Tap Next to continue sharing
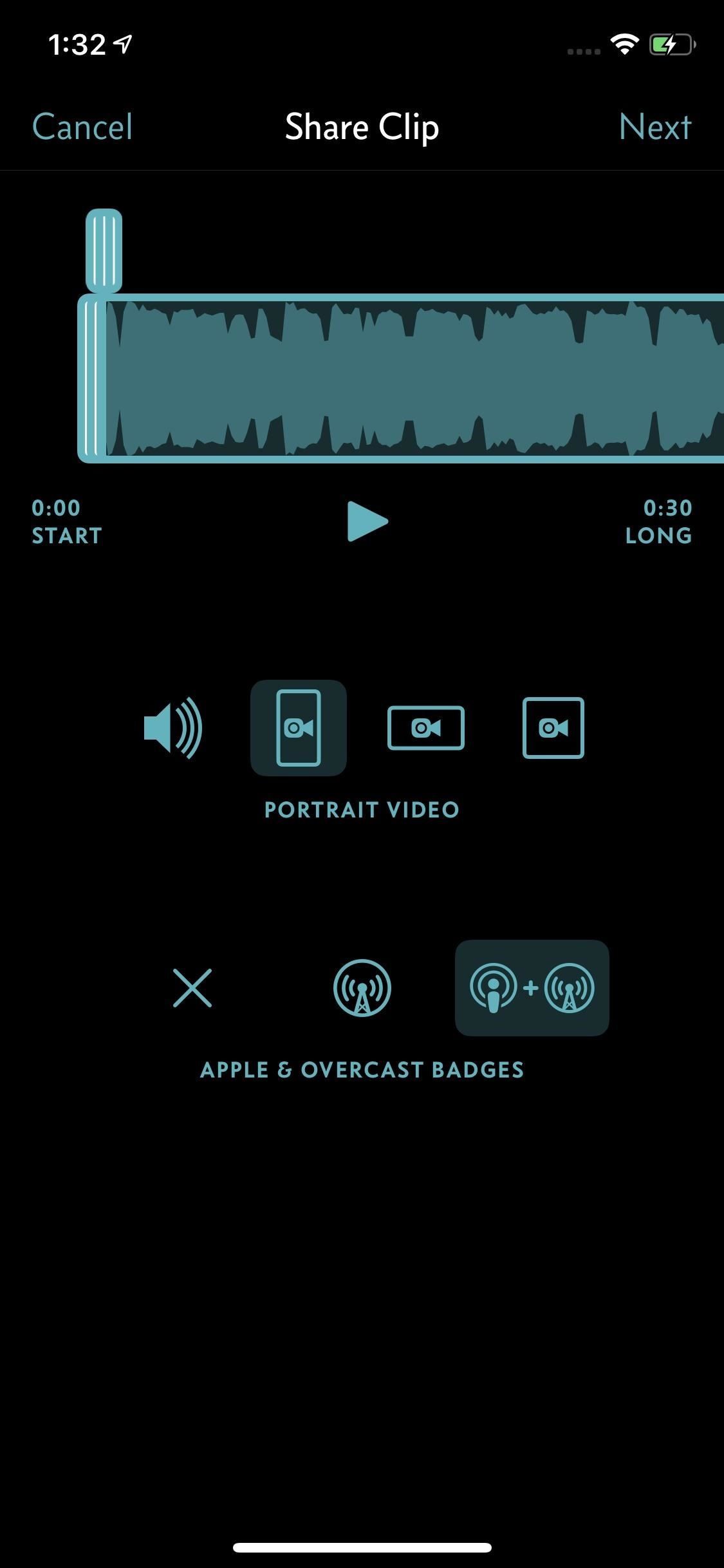Viewport: 724px width, 1568px height. (654, 127)
